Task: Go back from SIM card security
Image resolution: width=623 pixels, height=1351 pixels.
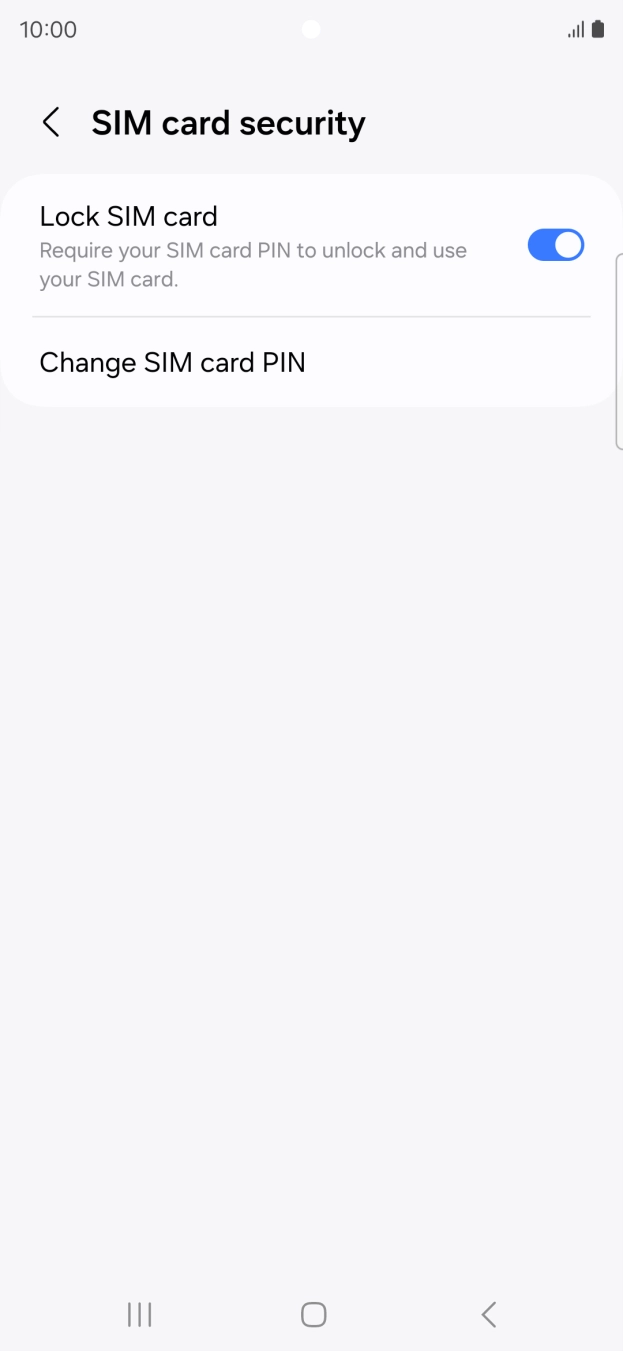Action: tap(51, 123)
